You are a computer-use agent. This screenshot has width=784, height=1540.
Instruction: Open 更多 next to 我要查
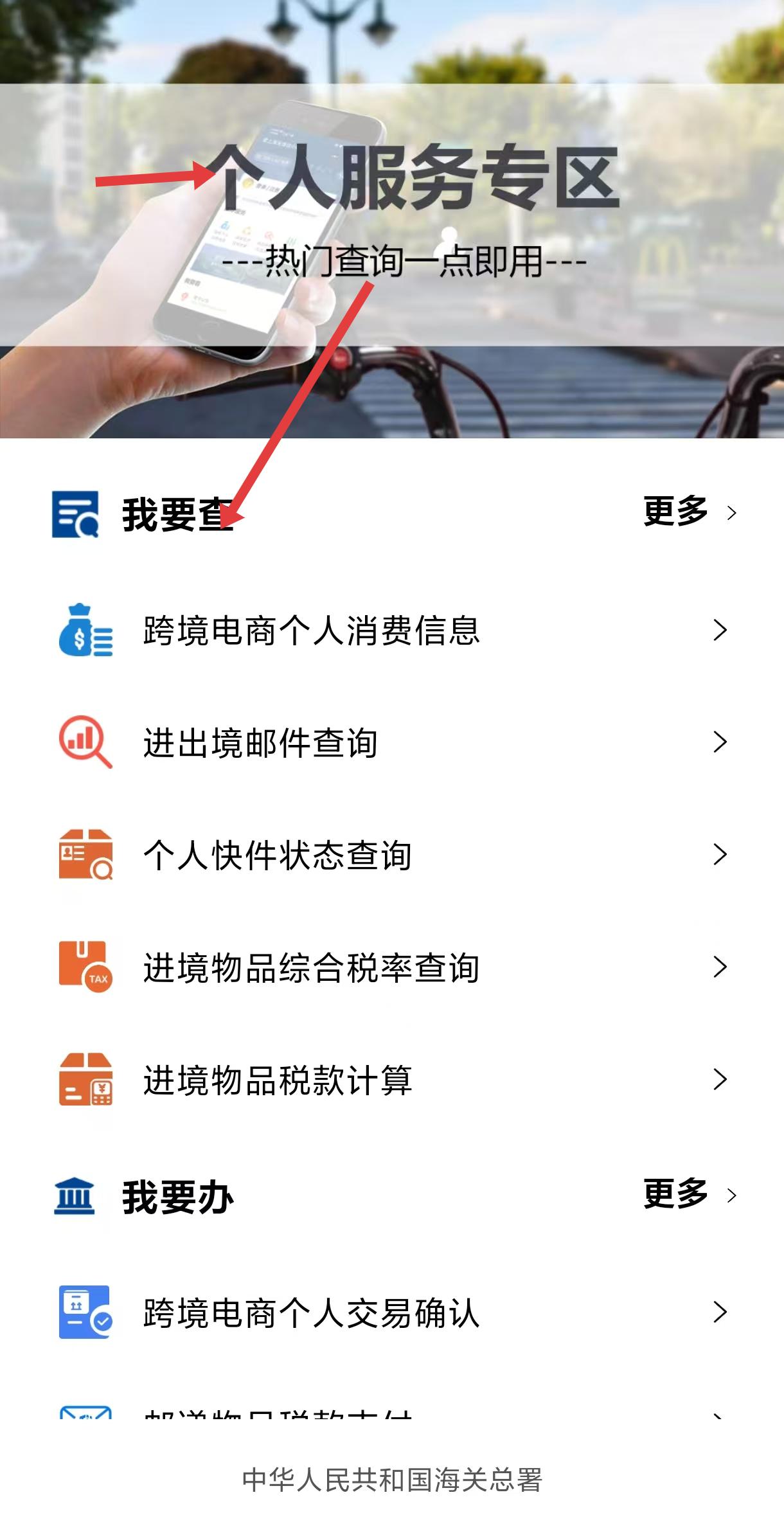pos(689,512)
